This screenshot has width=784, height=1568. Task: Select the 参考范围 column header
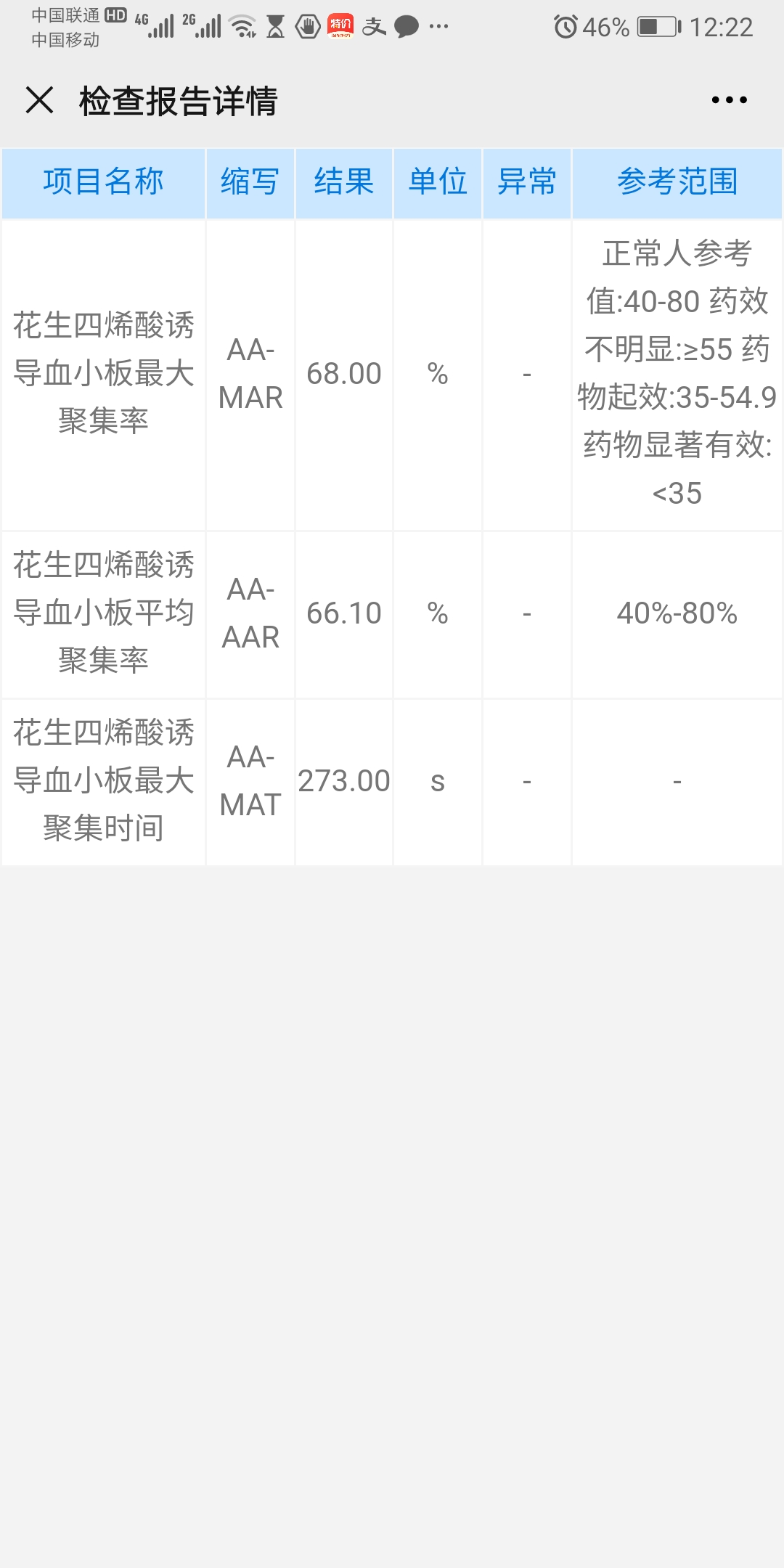(678, 183)
